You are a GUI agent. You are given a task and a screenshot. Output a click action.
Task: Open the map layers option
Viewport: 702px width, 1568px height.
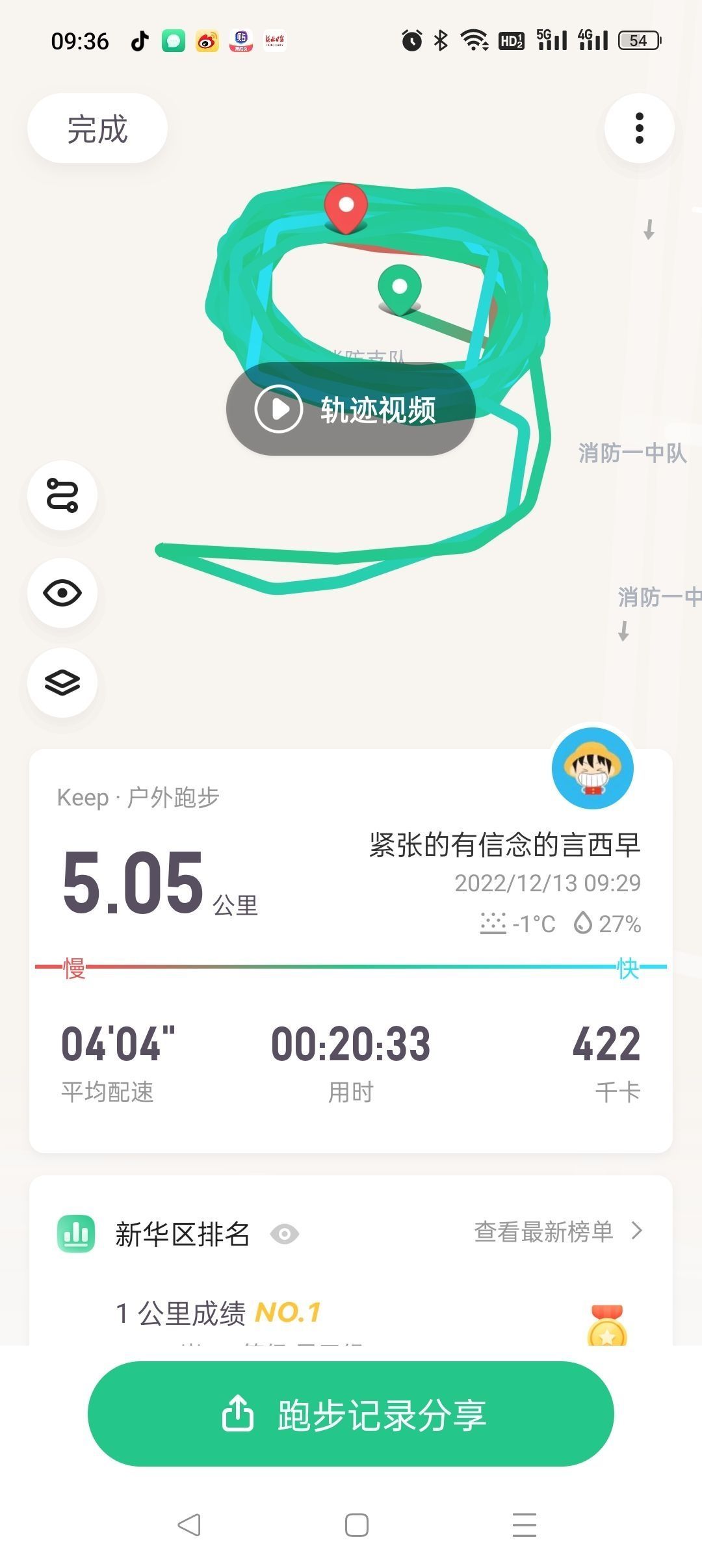pos(62,683)
